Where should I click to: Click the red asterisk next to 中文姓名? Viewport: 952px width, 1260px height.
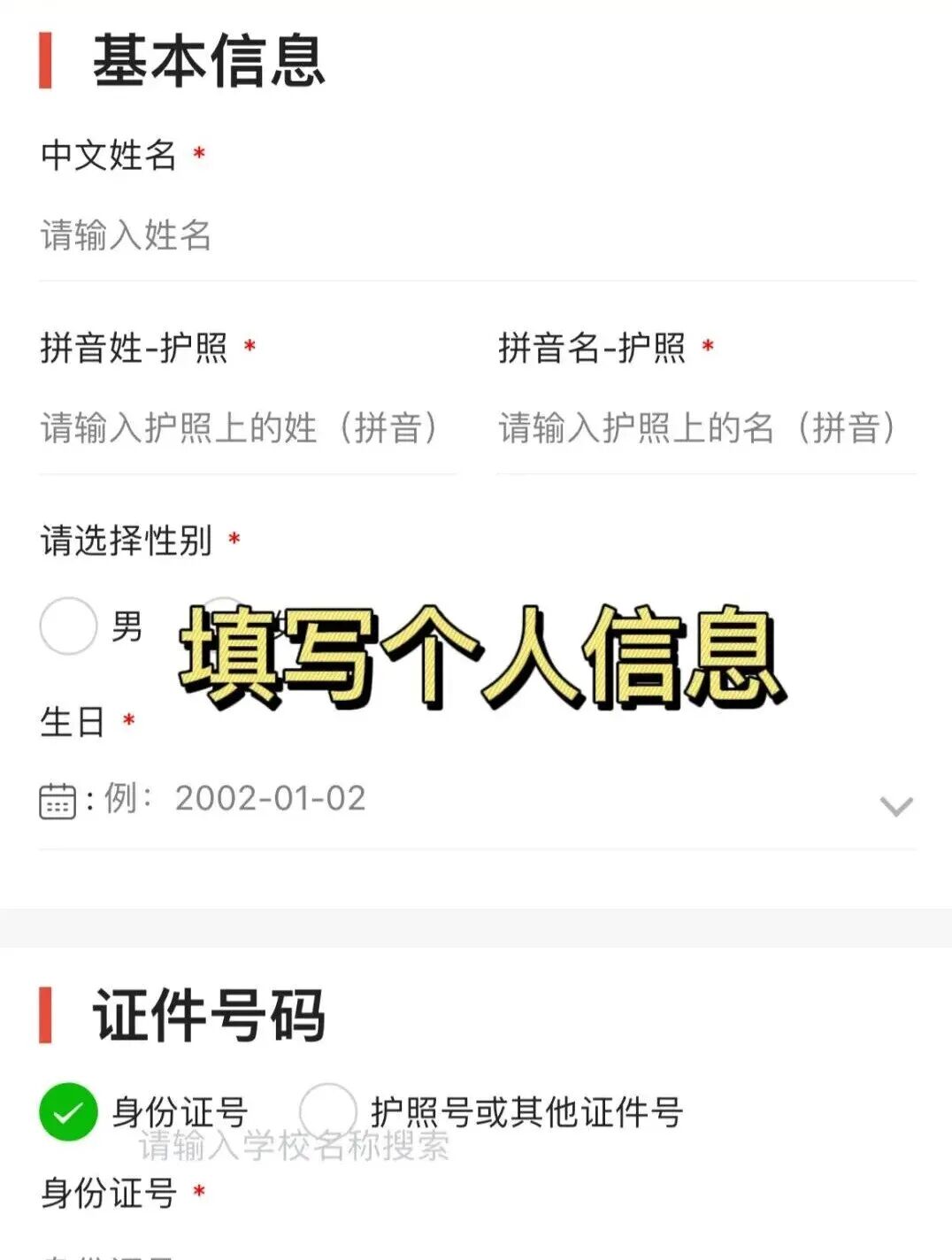click(198, 152)
